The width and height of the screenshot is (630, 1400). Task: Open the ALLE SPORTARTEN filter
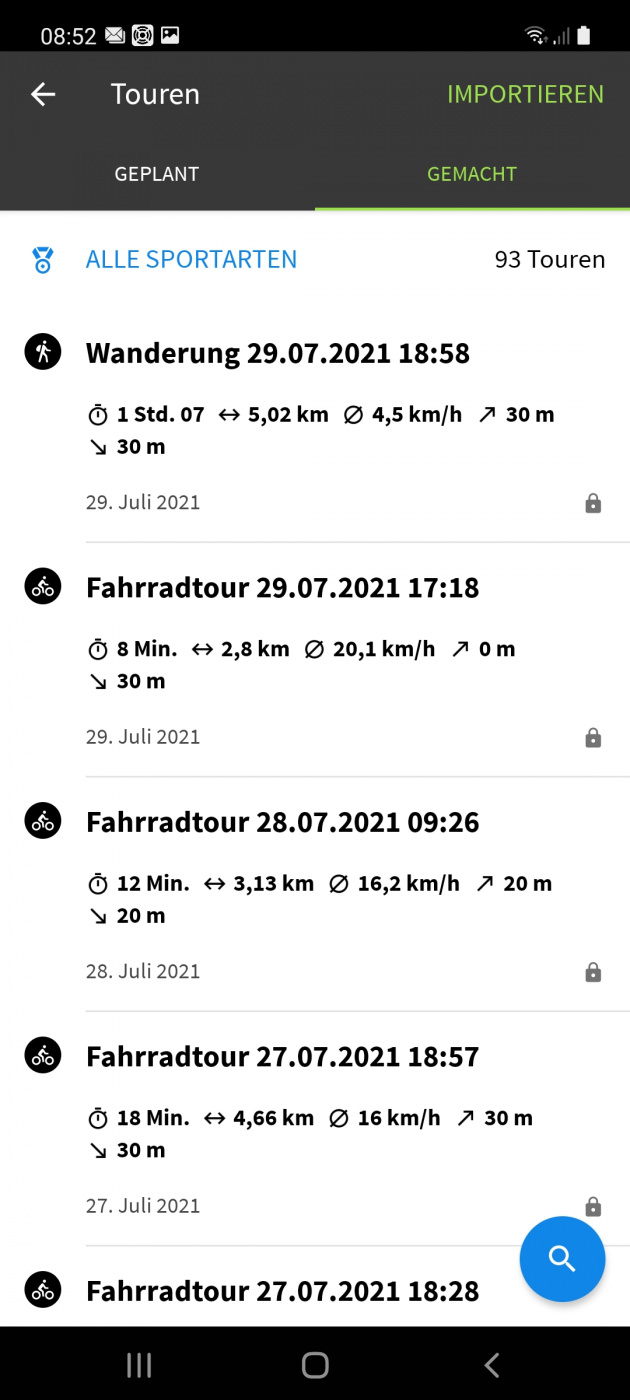pyautogui.click(x=191, y=260)
